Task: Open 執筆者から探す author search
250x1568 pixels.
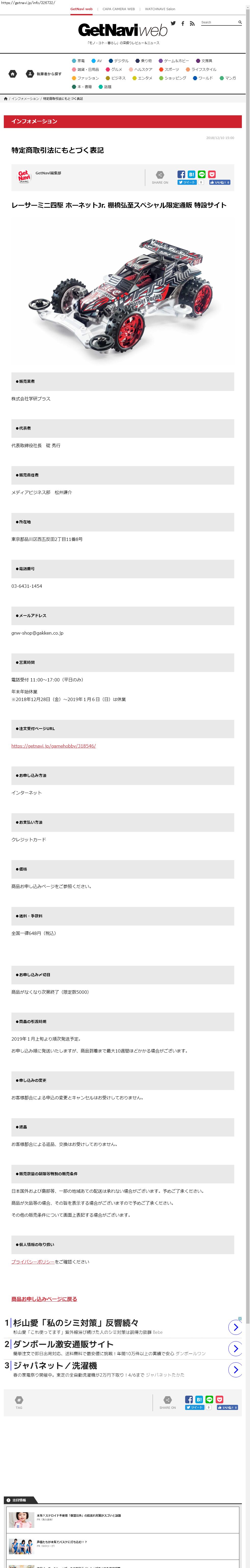Action: (x=44, y=74)
